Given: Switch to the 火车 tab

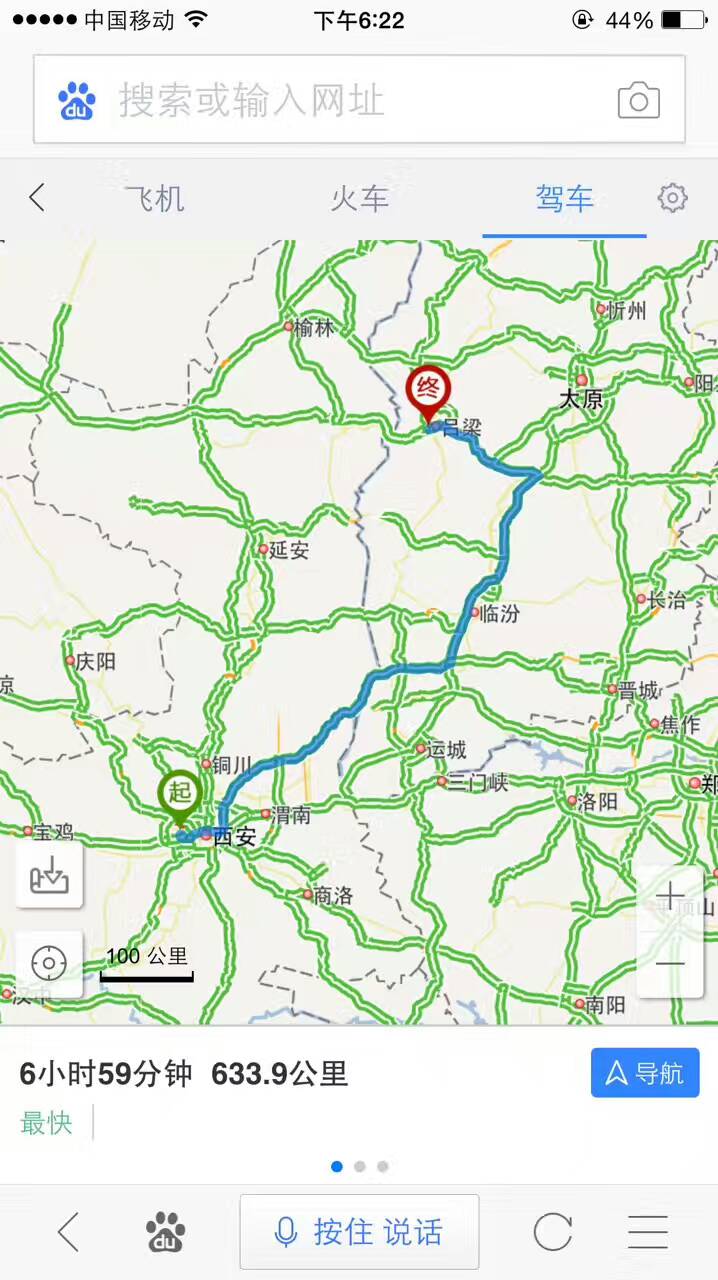Looking at the screenshot, I should (x=359, y=198).
